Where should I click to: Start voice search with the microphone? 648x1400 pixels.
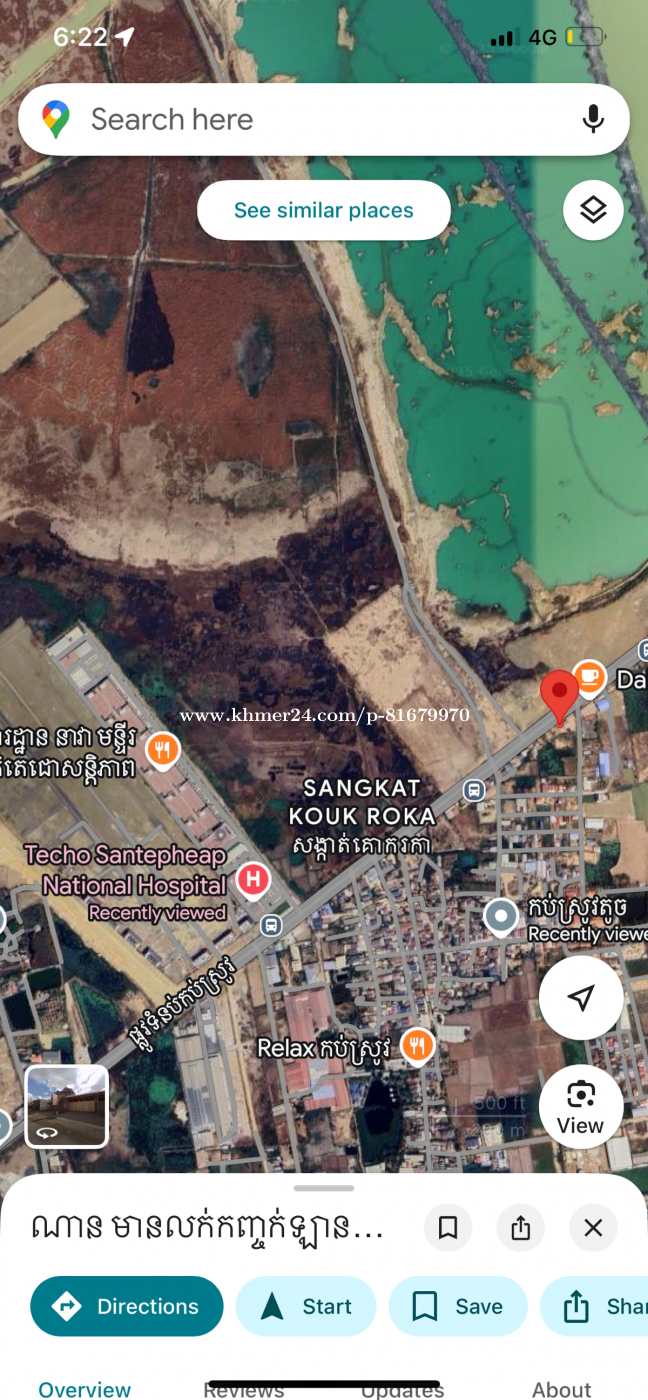click(593, 119)
